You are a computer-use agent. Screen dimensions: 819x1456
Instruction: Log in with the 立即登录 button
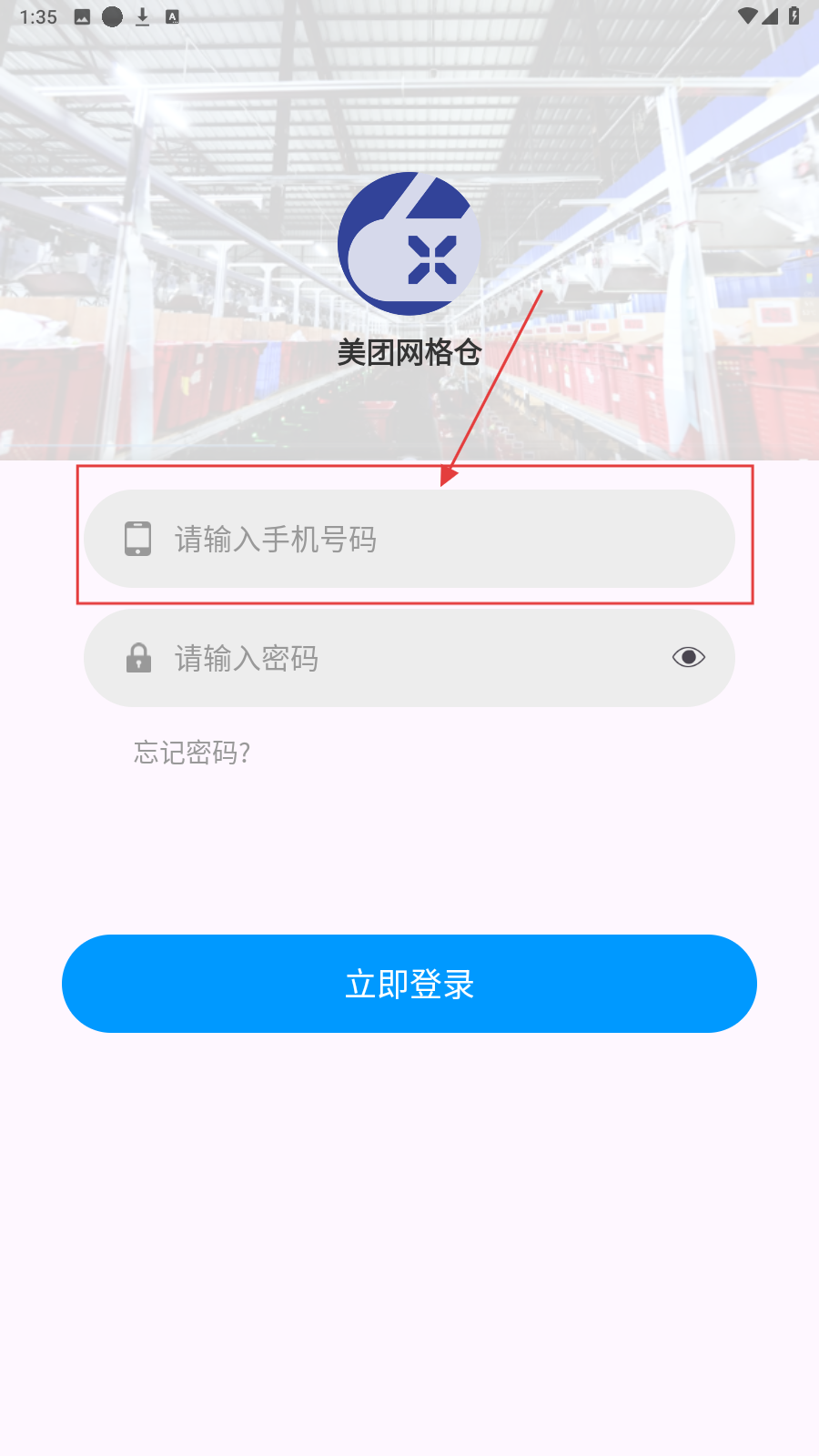coord(409,984)
